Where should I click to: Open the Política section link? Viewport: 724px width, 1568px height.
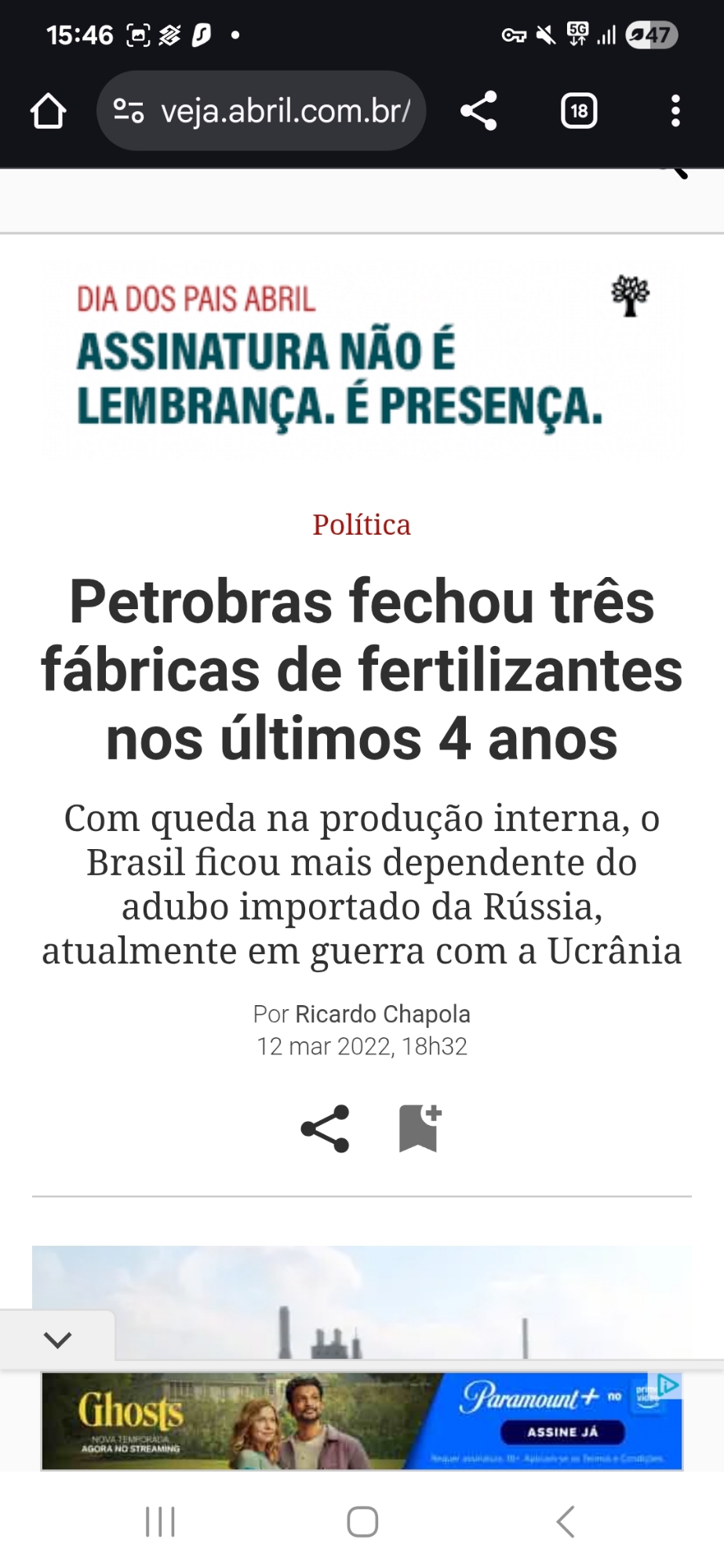(362, 524)
